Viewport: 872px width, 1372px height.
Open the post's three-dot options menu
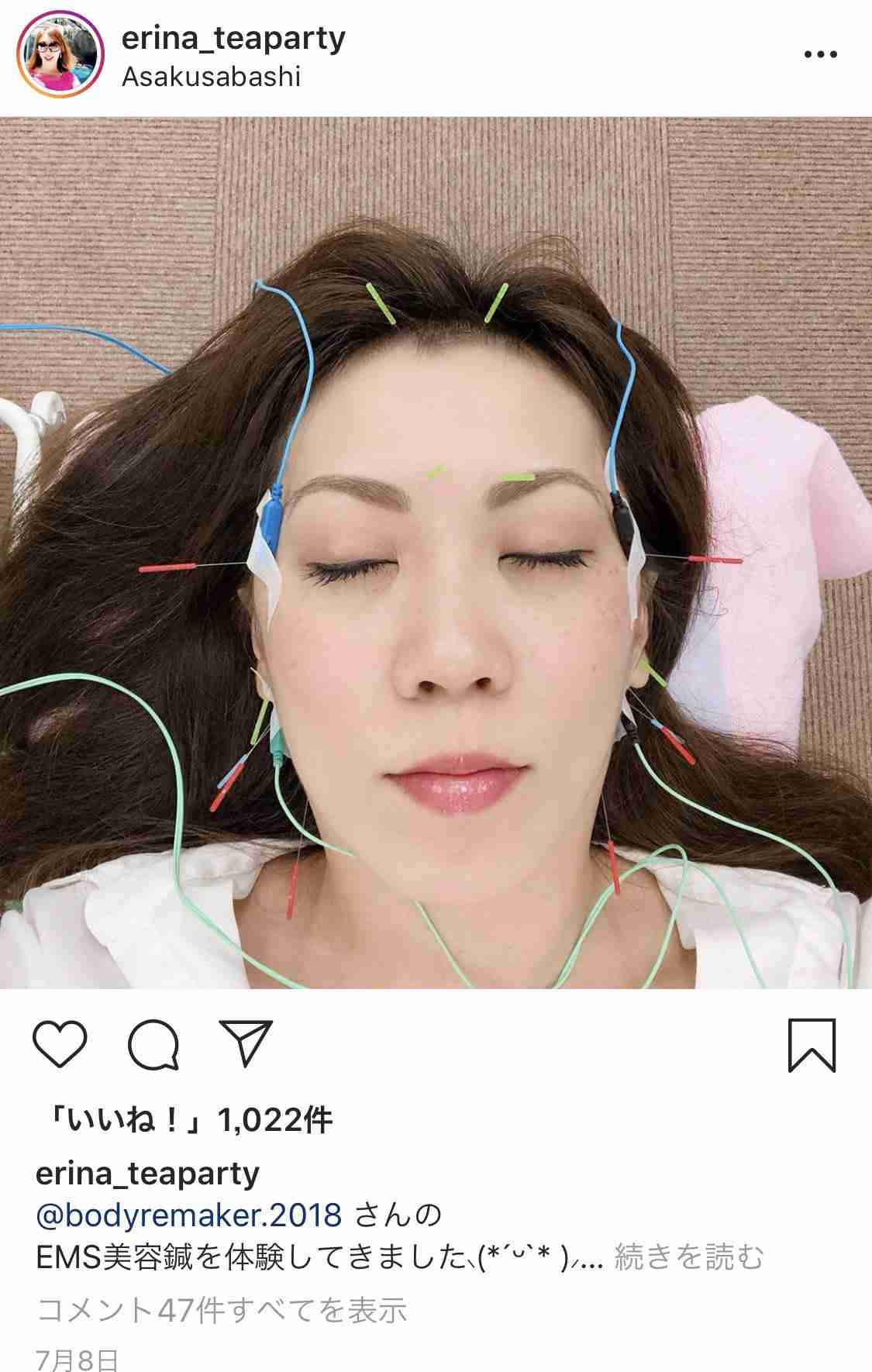(x=821, y=55)
